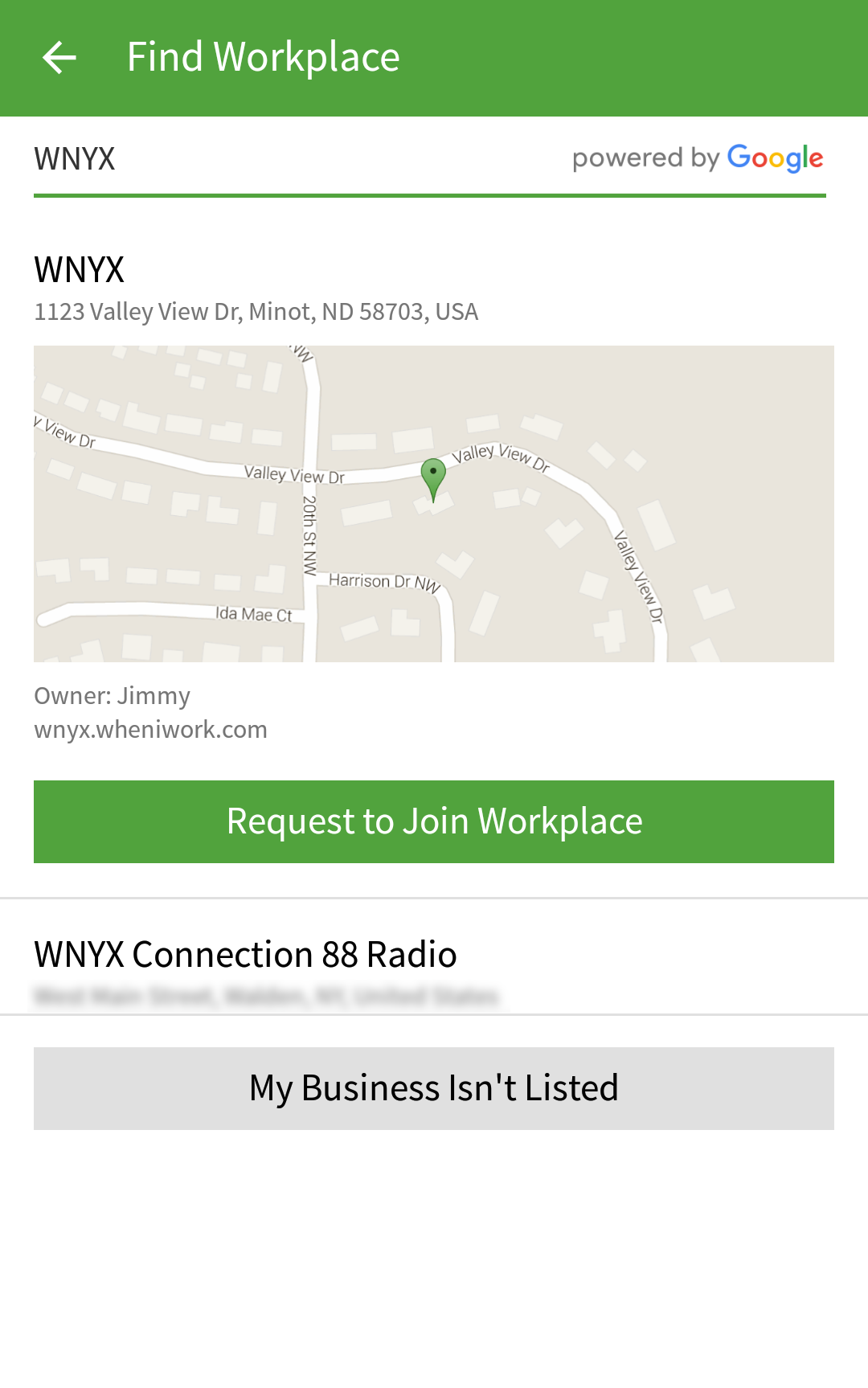Click the Google logo
The image size is (868, 1388).
click(x=774, y=158)
